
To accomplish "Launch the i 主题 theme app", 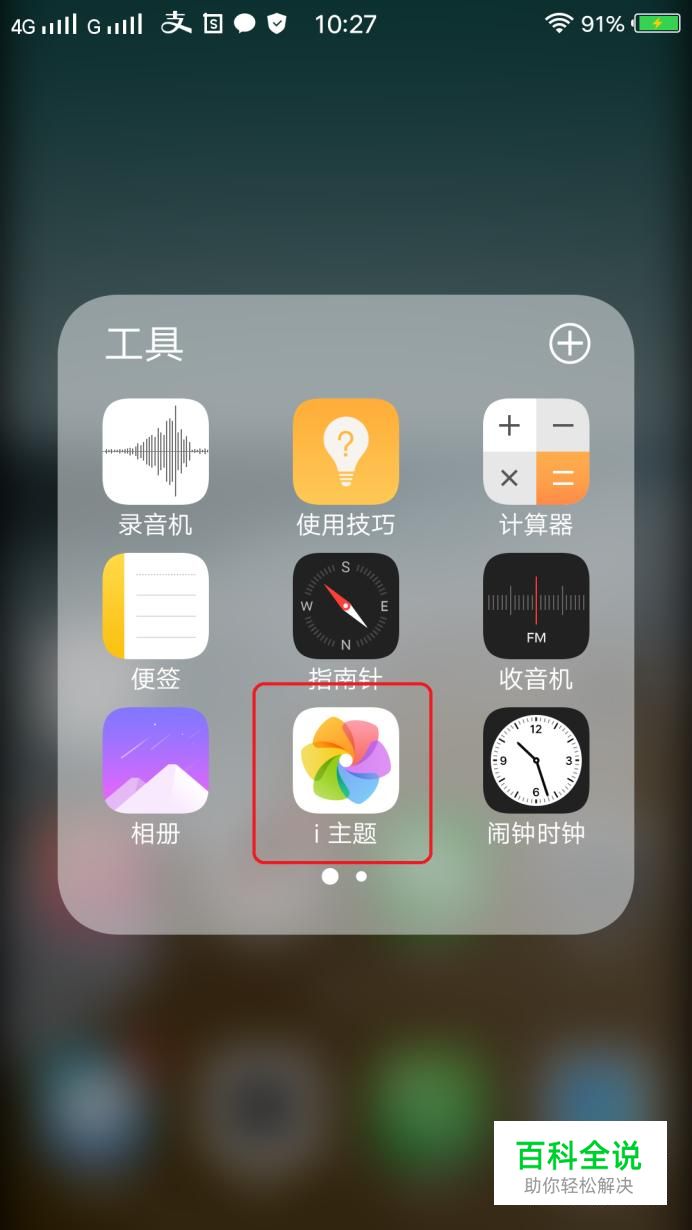I will tap(345, 760).
